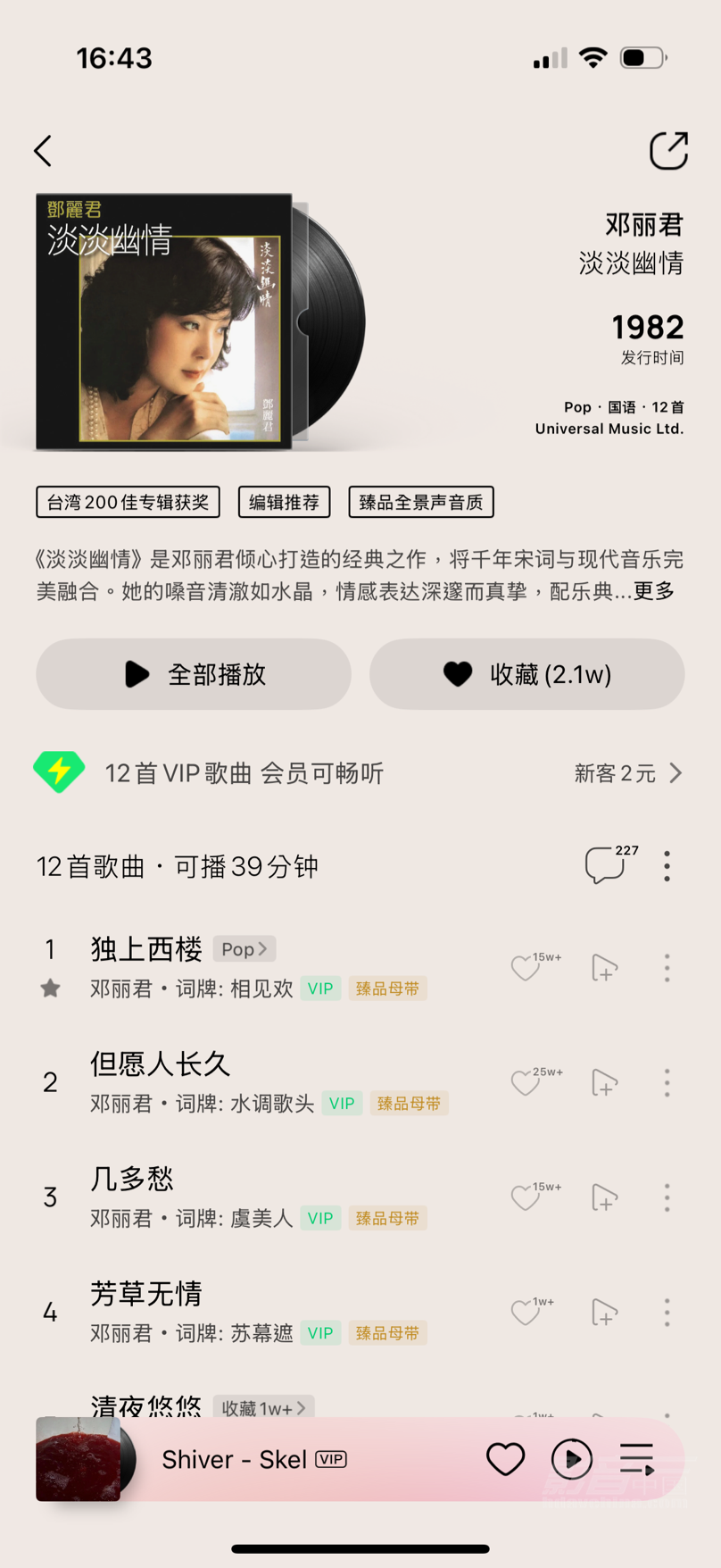This screenshot has width=721, height=1568.
Task: Add 几多愁 to a playlist
Action: coord(604,1197)
